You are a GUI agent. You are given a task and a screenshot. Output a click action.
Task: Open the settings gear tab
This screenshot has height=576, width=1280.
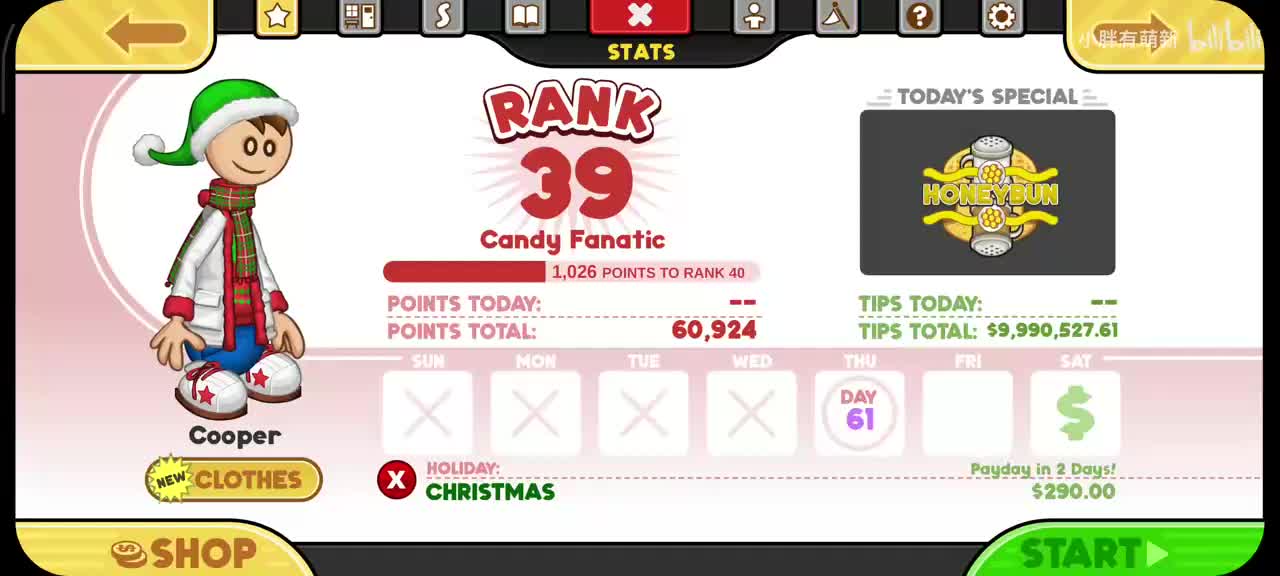click(1001, 16)
